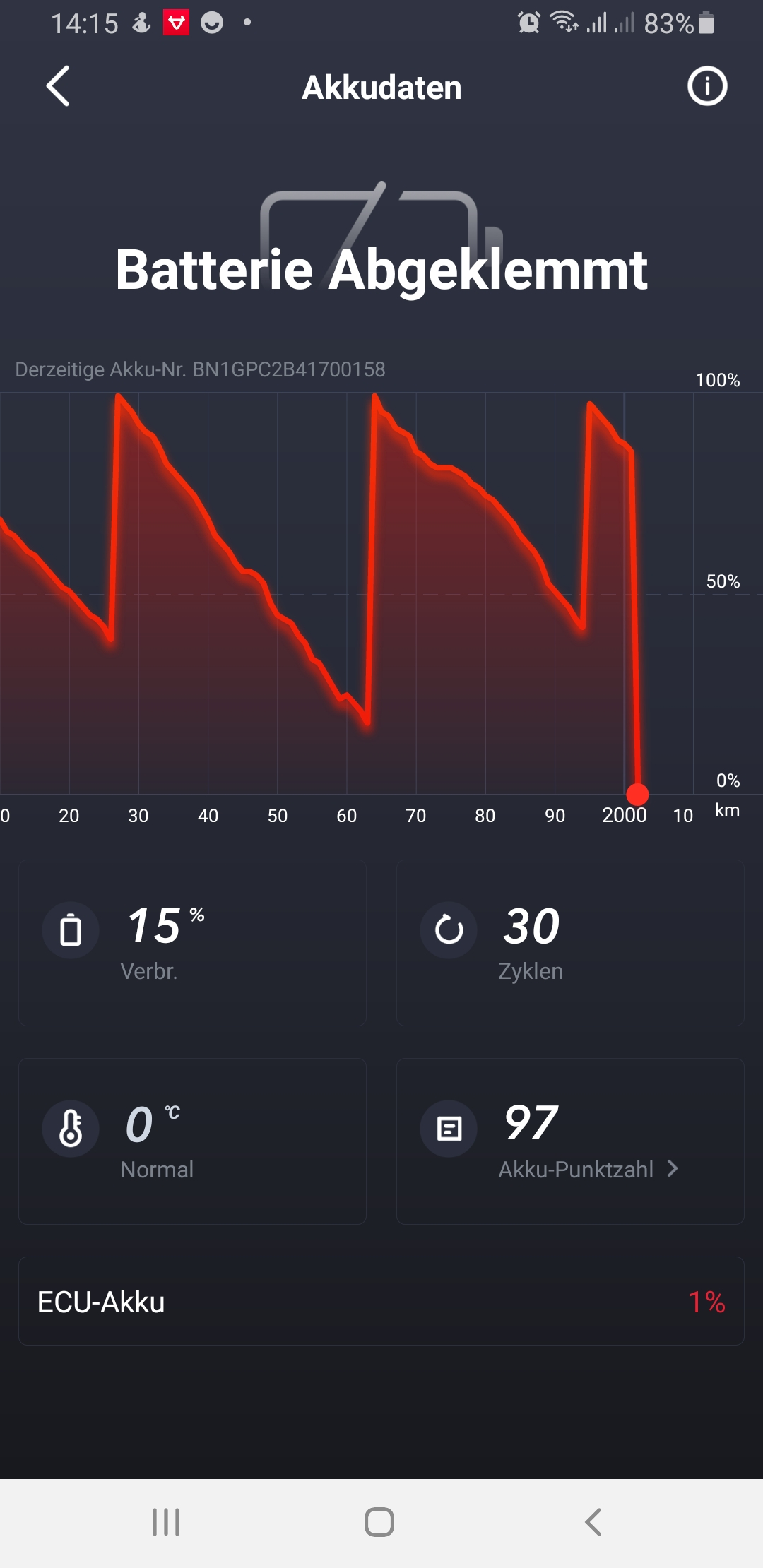Open the info icon in the header
This screenshot has height=1568, width=763.
tap(707, 86)
